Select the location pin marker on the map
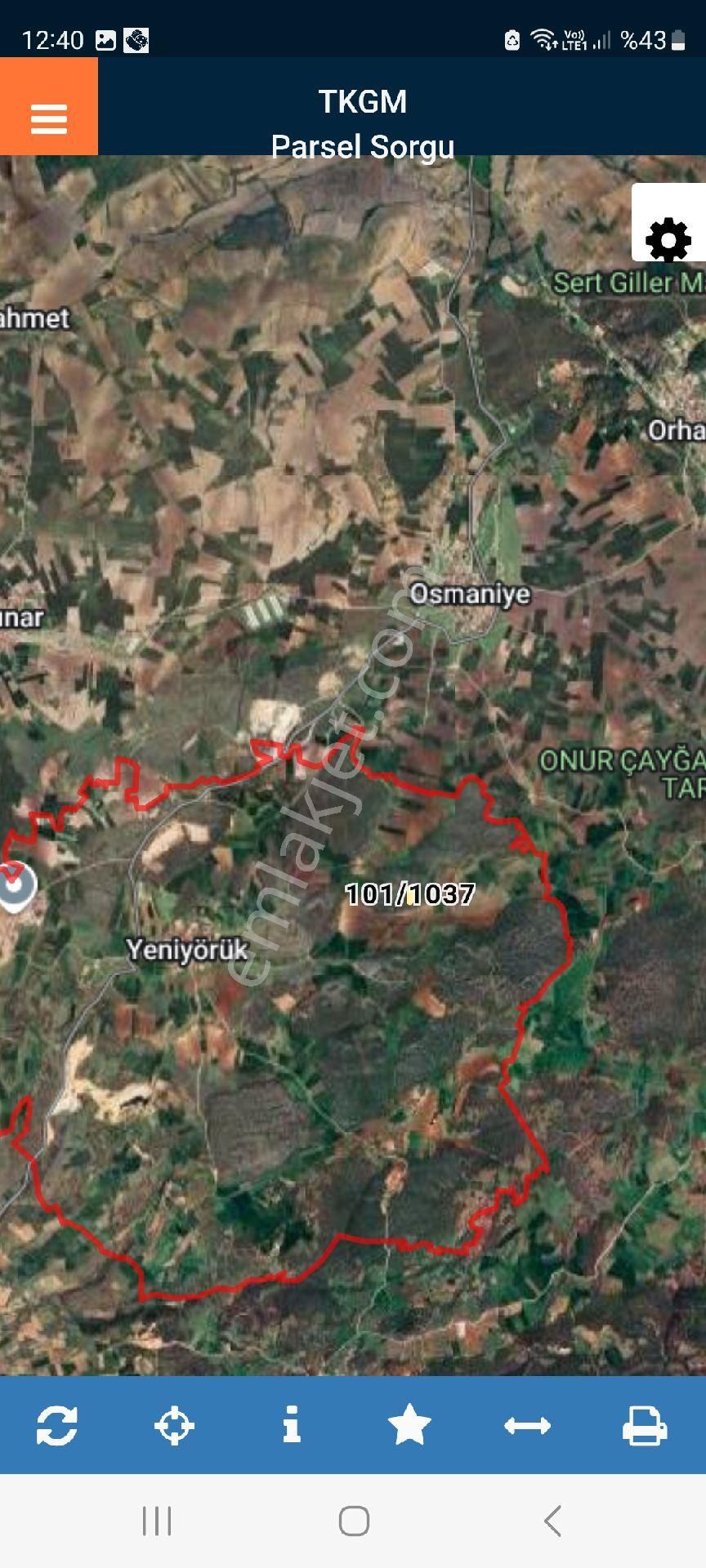Screen dimensions: 706x1568 click(15, 885)
